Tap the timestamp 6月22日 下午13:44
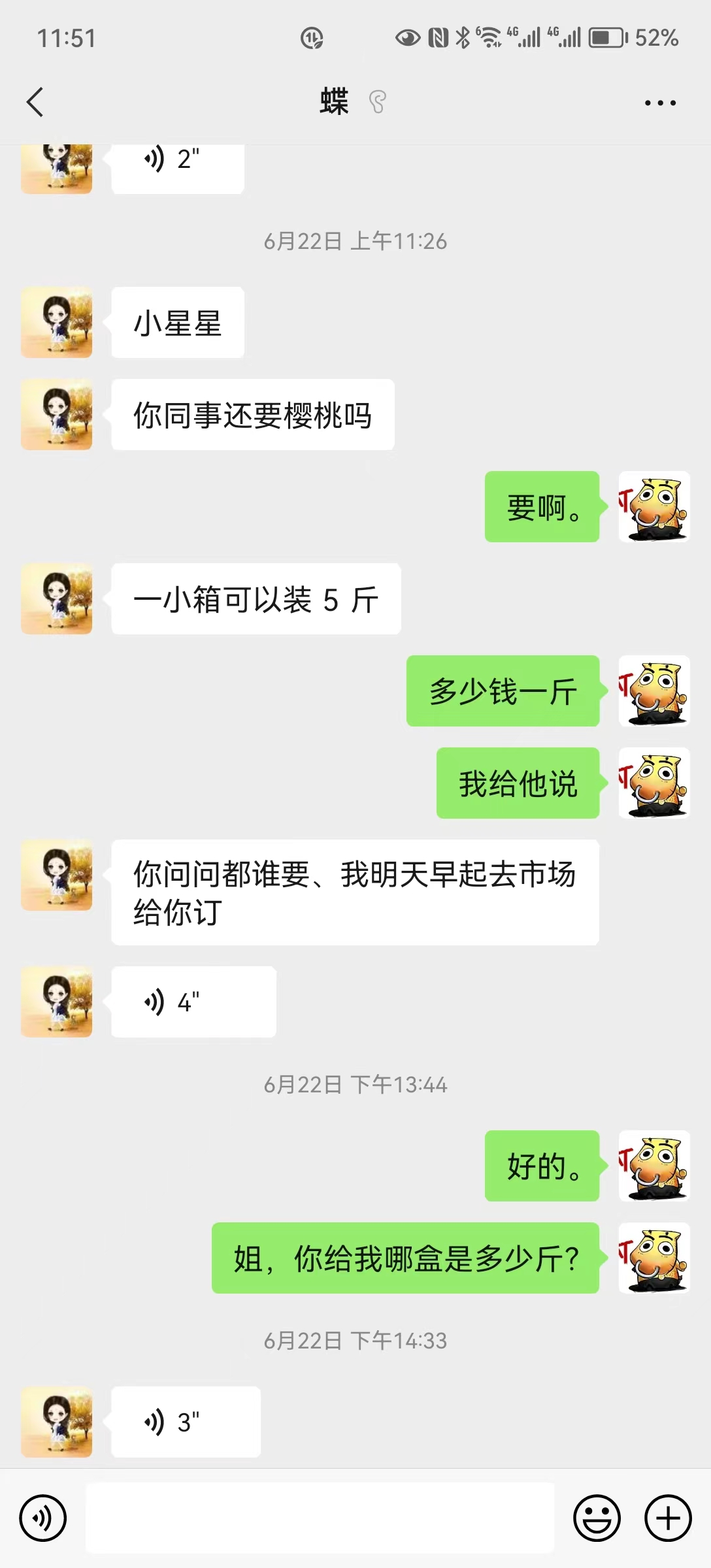Screen dimensions: 711x1568 (x=355, y=1085)
